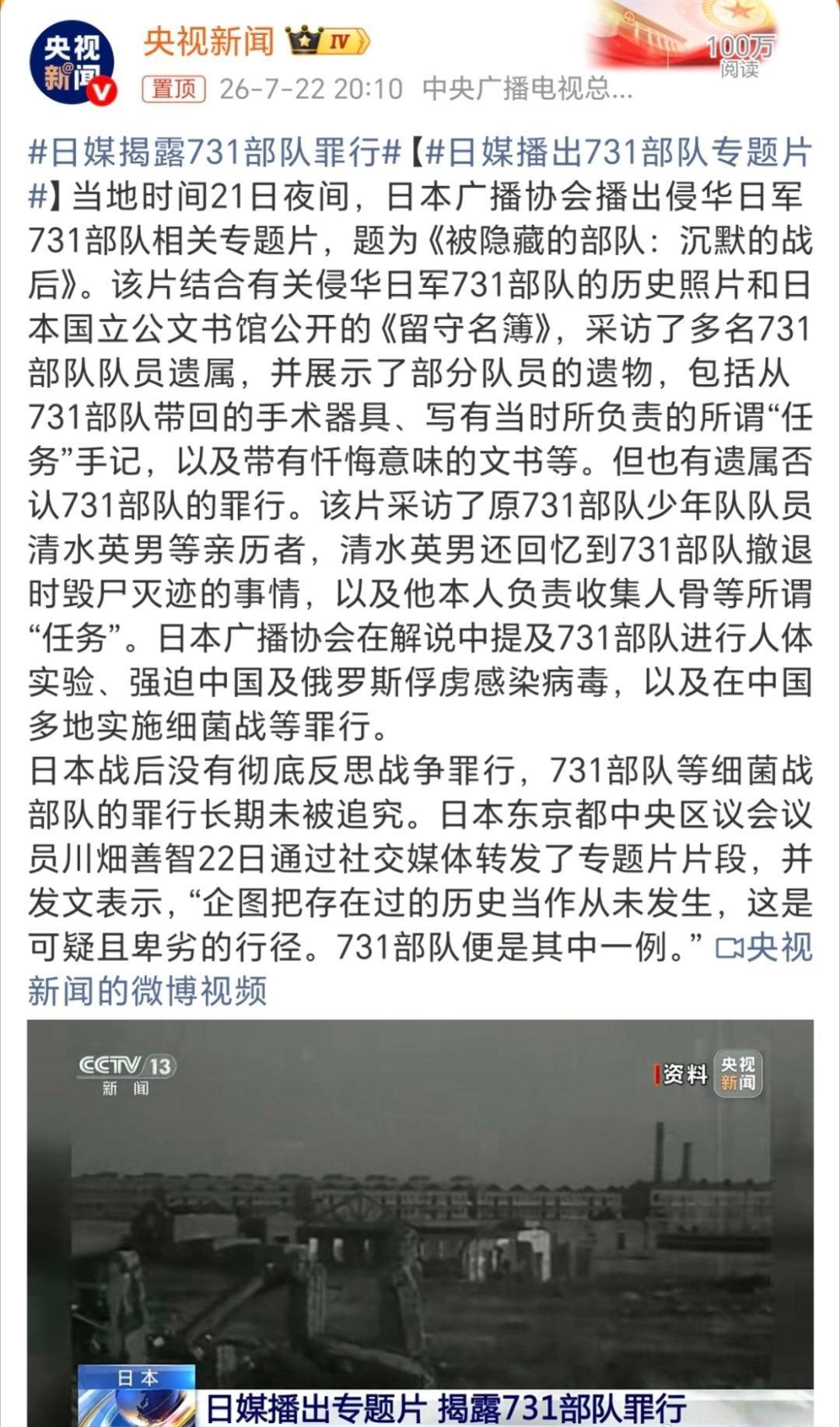The height and width of the screenshot is (1427, 840).
Task: Open hashtag #日媒揭露731部队罪行#
Action: coord(215,152)
